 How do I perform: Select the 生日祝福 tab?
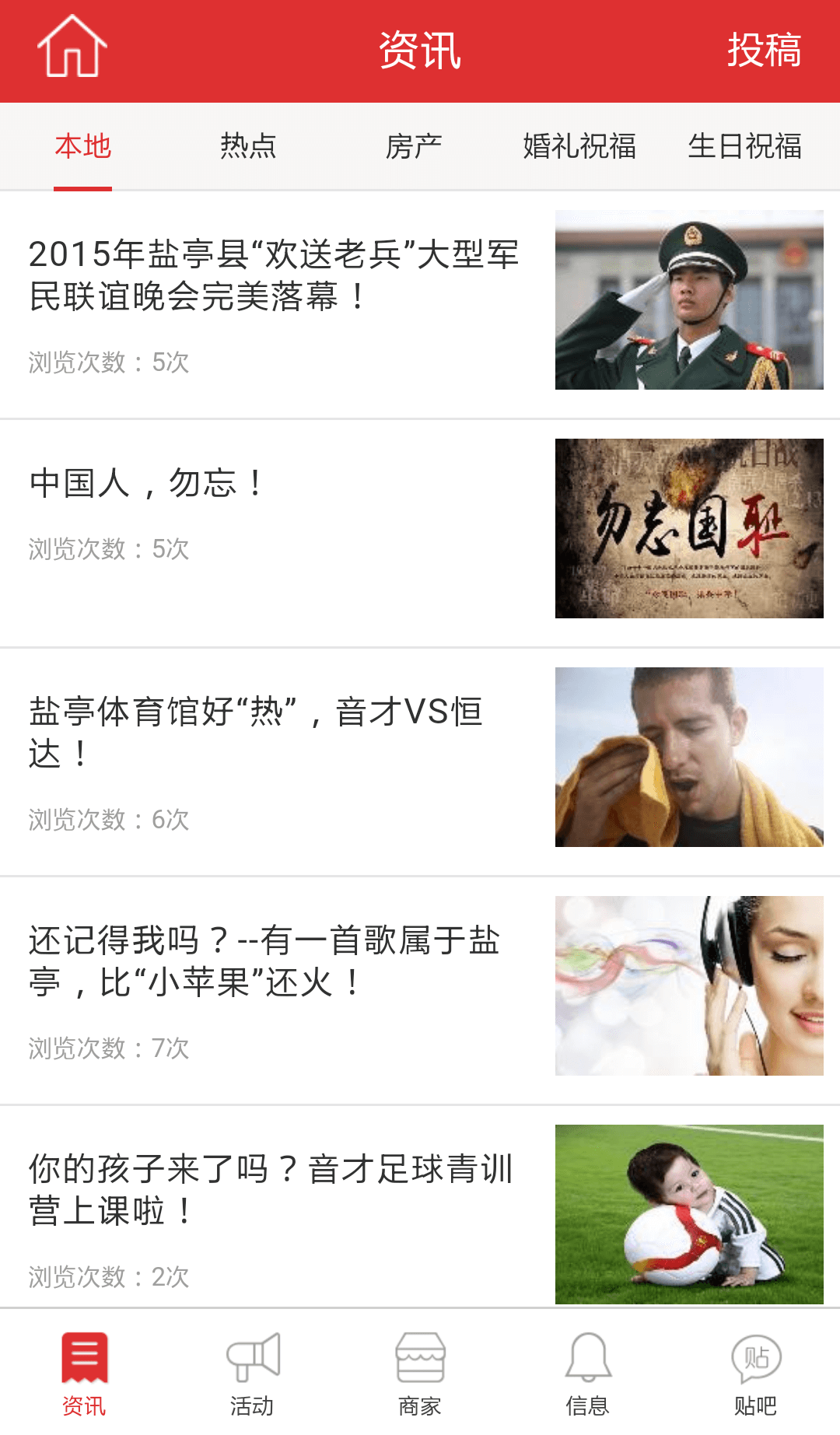[x=744, y=146]
